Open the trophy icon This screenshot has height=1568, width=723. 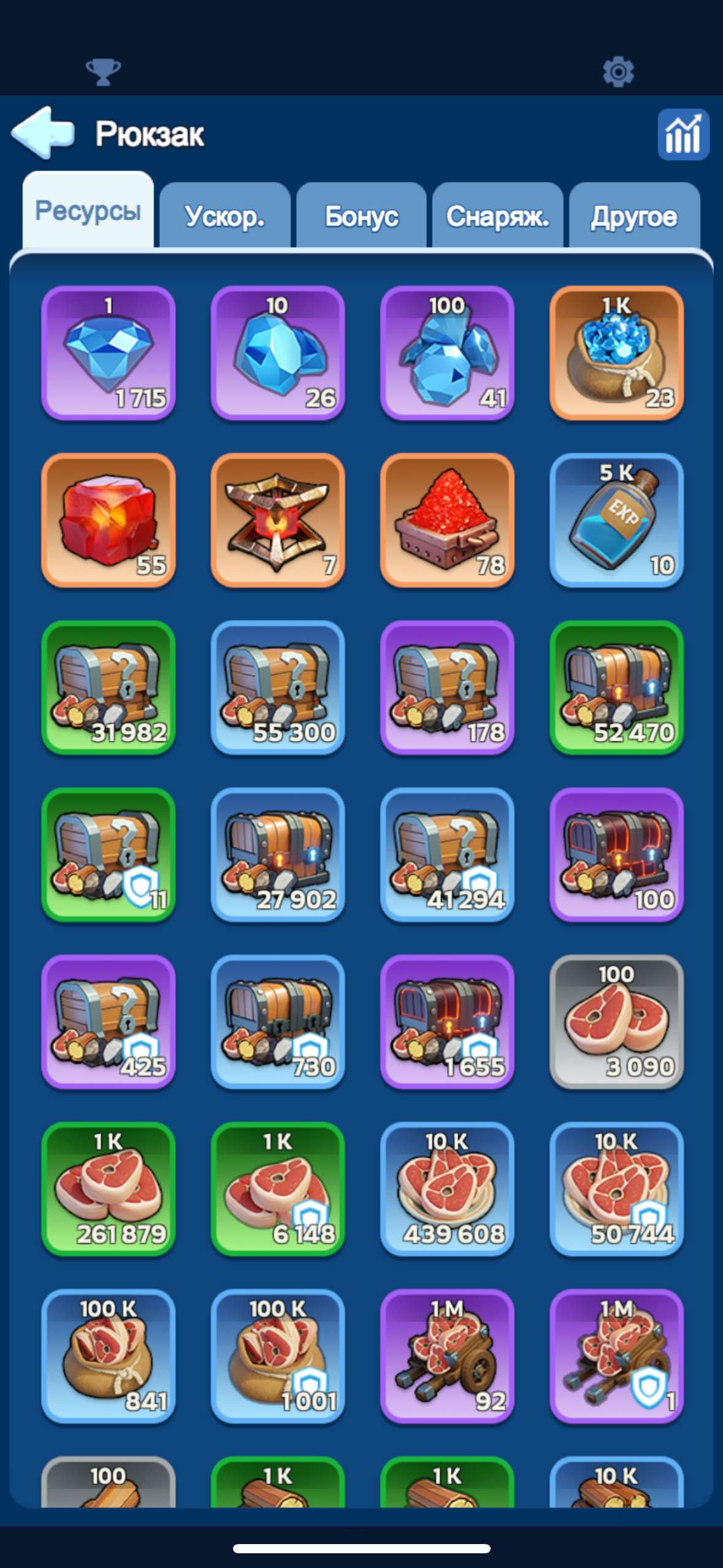103,72
